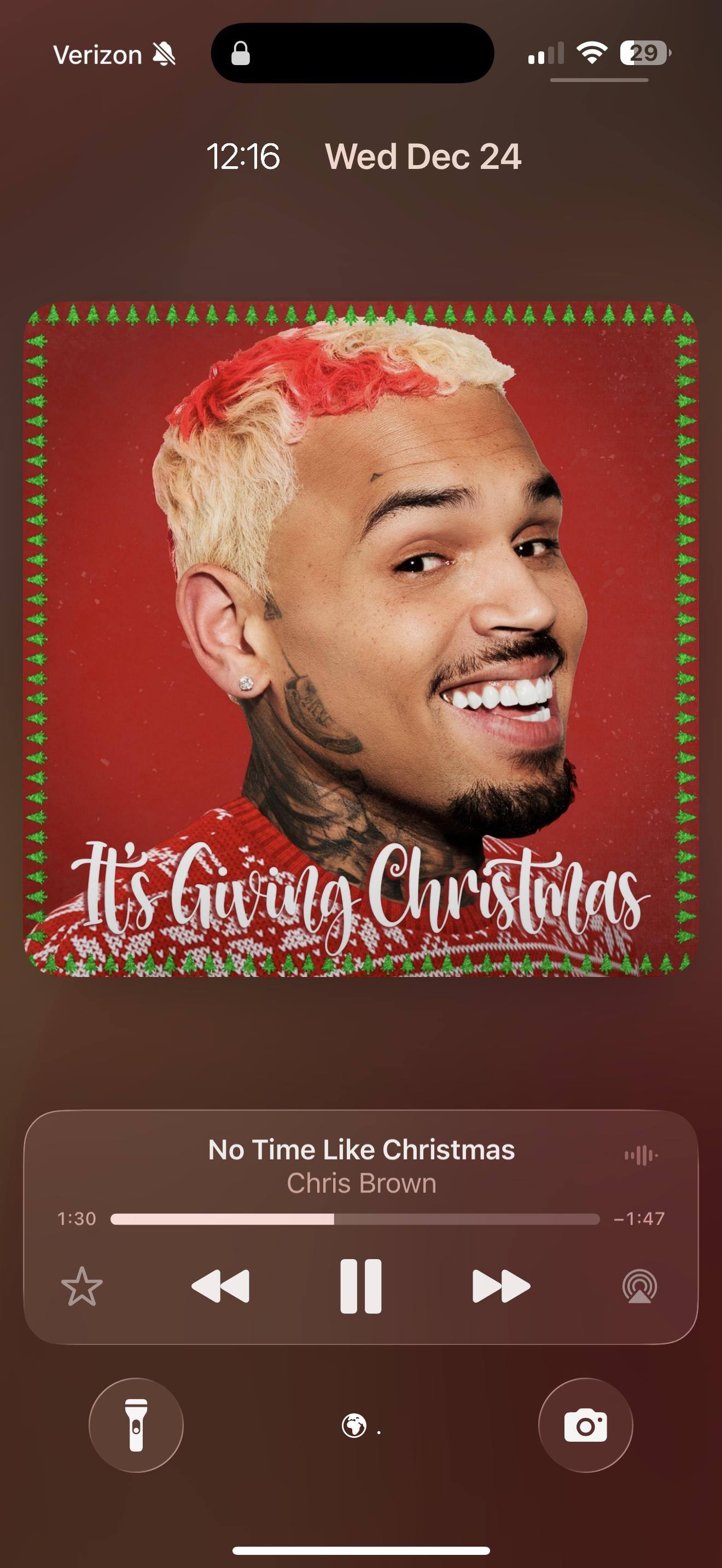This screenshot has height=1568, width=722.
Task: Open AirPlay audio output options
Action: point(639,1286)
